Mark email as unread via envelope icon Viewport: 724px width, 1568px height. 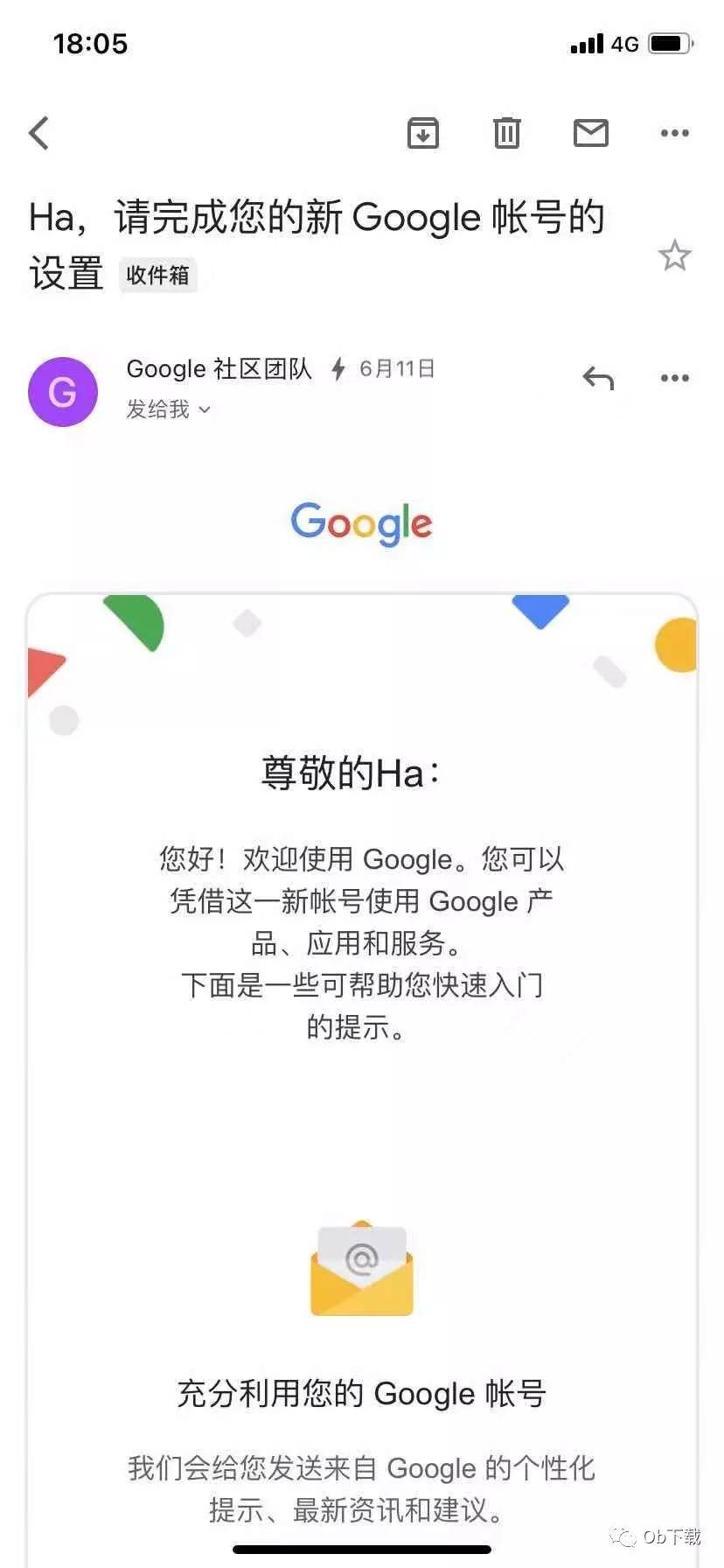coord(590,133)
